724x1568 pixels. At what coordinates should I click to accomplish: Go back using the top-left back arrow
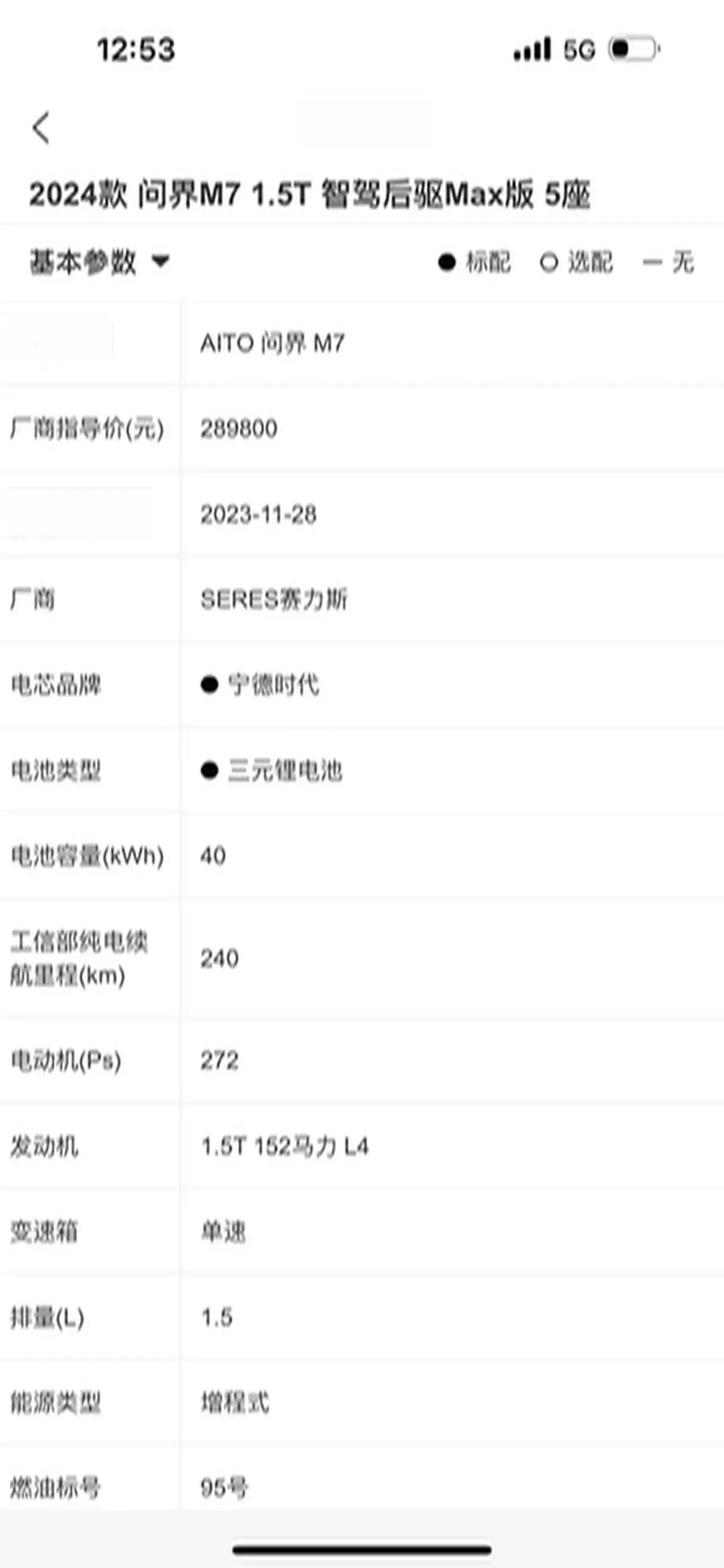41,128
